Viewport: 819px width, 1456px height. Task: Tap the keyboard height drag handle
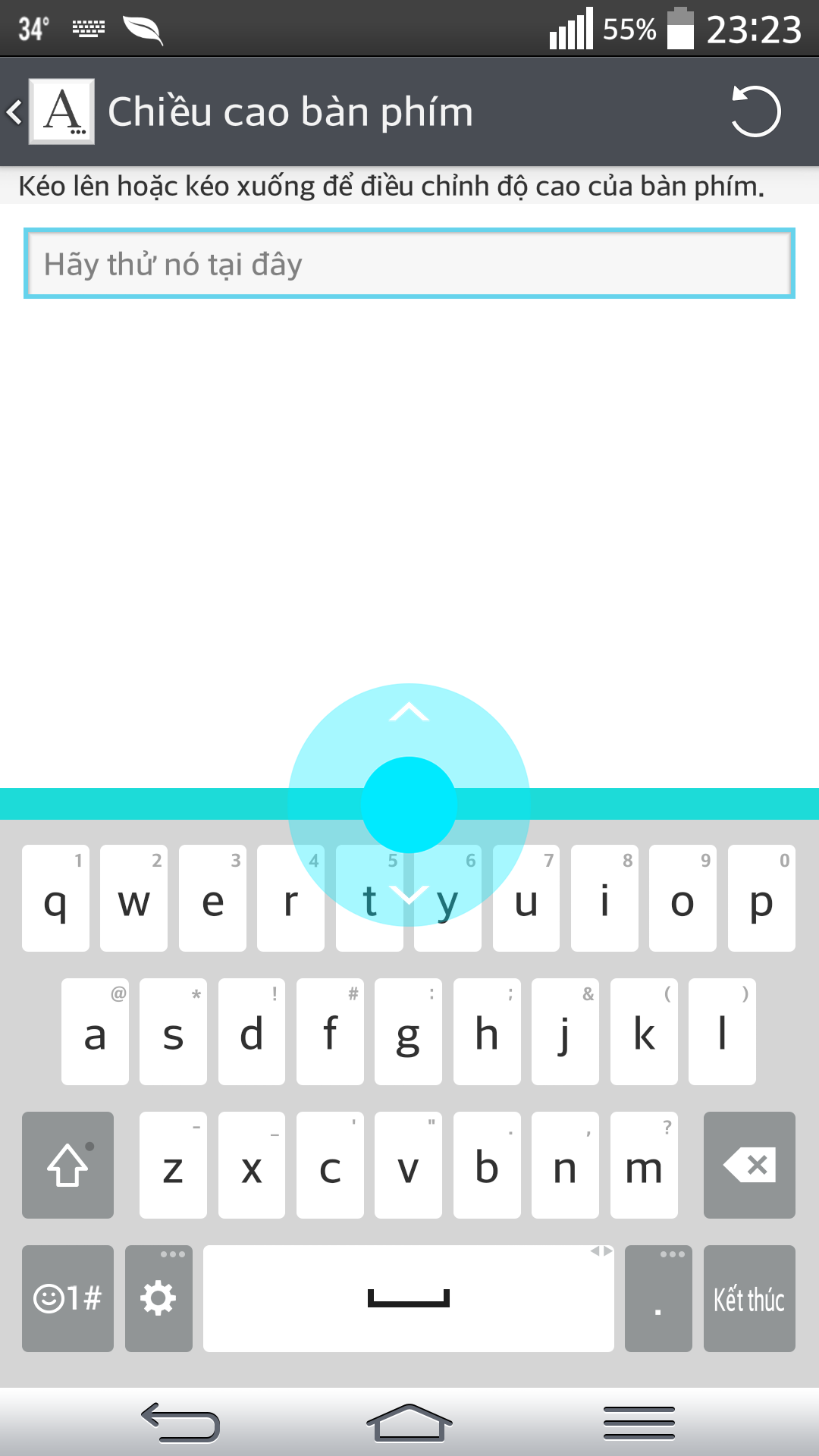409,805
